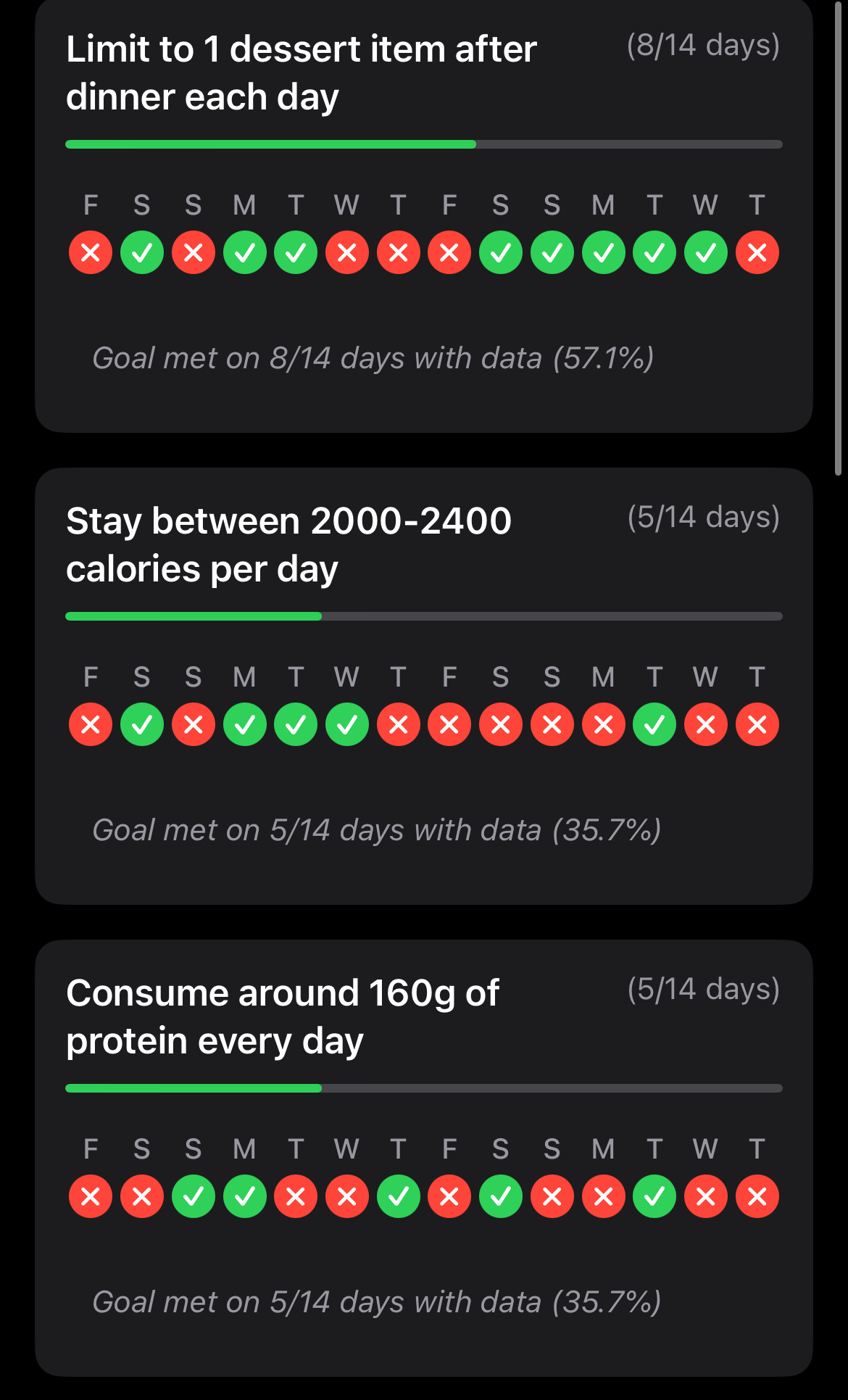The width and height of the screenshot is (848, 1400).
Task: Click Sunday's green checkmark on protein goal
Action: tap(193, 1196)
